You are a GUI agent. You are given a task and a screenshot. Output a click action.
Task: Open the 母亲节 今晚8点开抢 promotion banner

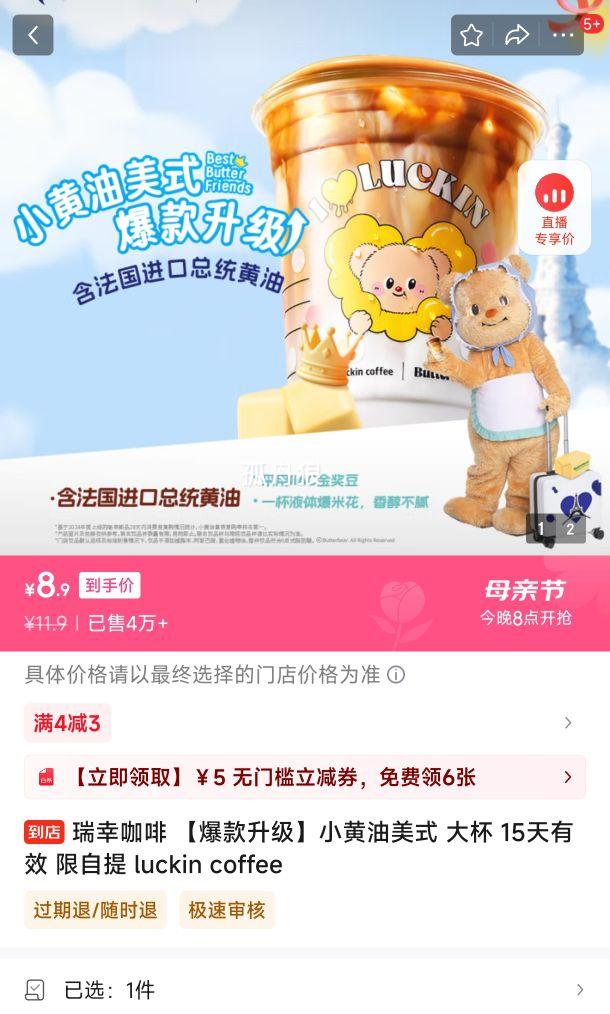(525, 602)
